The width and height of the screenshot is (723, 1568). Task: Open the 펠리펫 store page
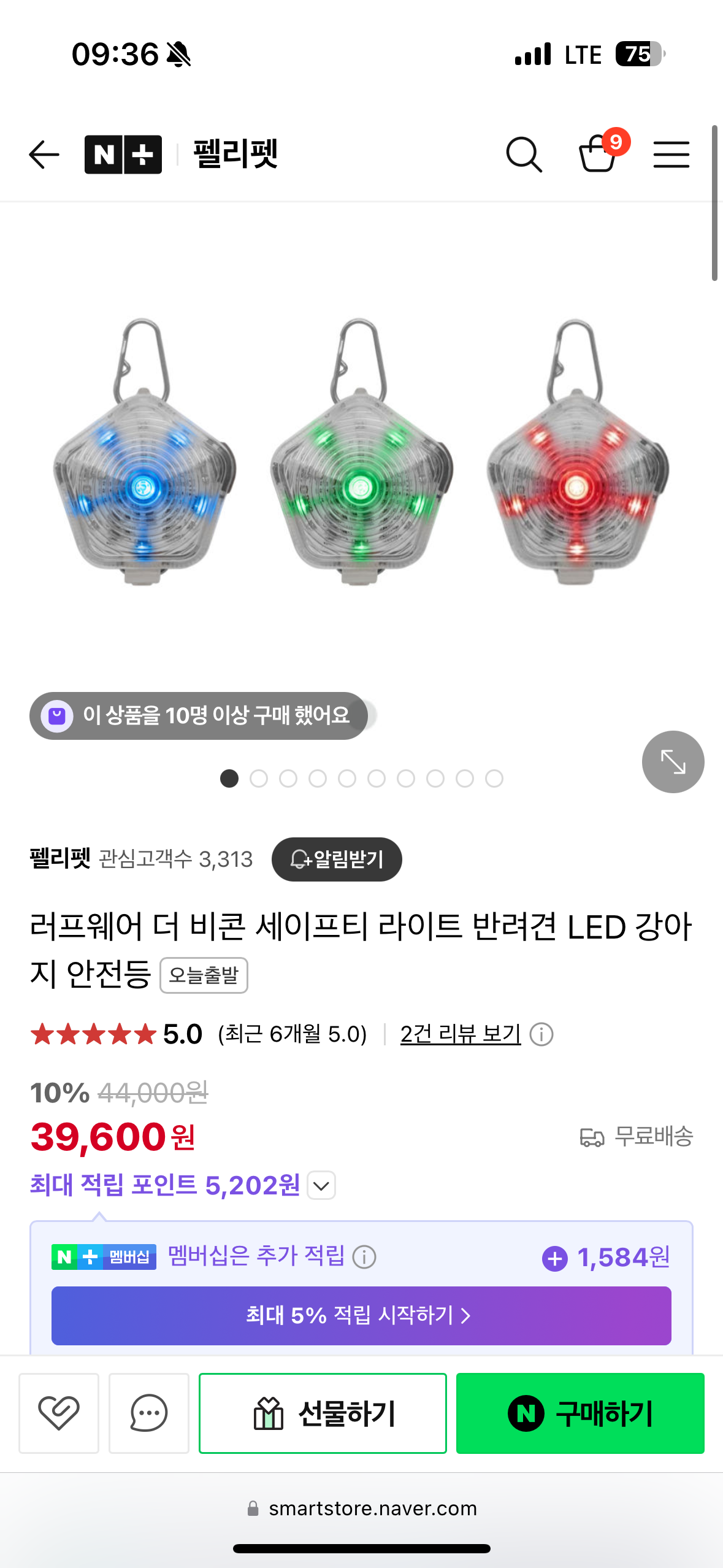coord(235,154)
